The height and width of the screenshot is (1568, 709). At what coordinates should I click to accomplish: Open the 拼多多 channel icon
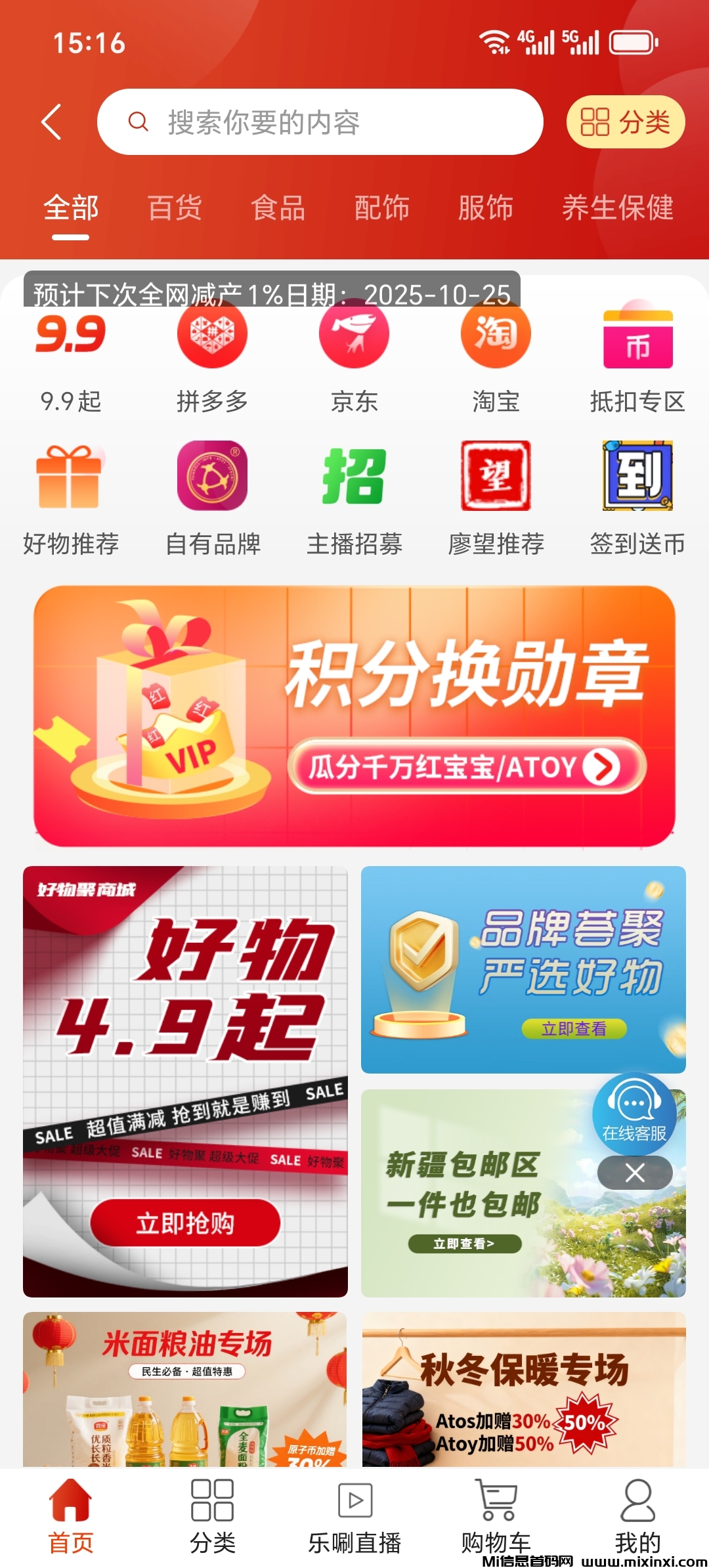point(211,335)
